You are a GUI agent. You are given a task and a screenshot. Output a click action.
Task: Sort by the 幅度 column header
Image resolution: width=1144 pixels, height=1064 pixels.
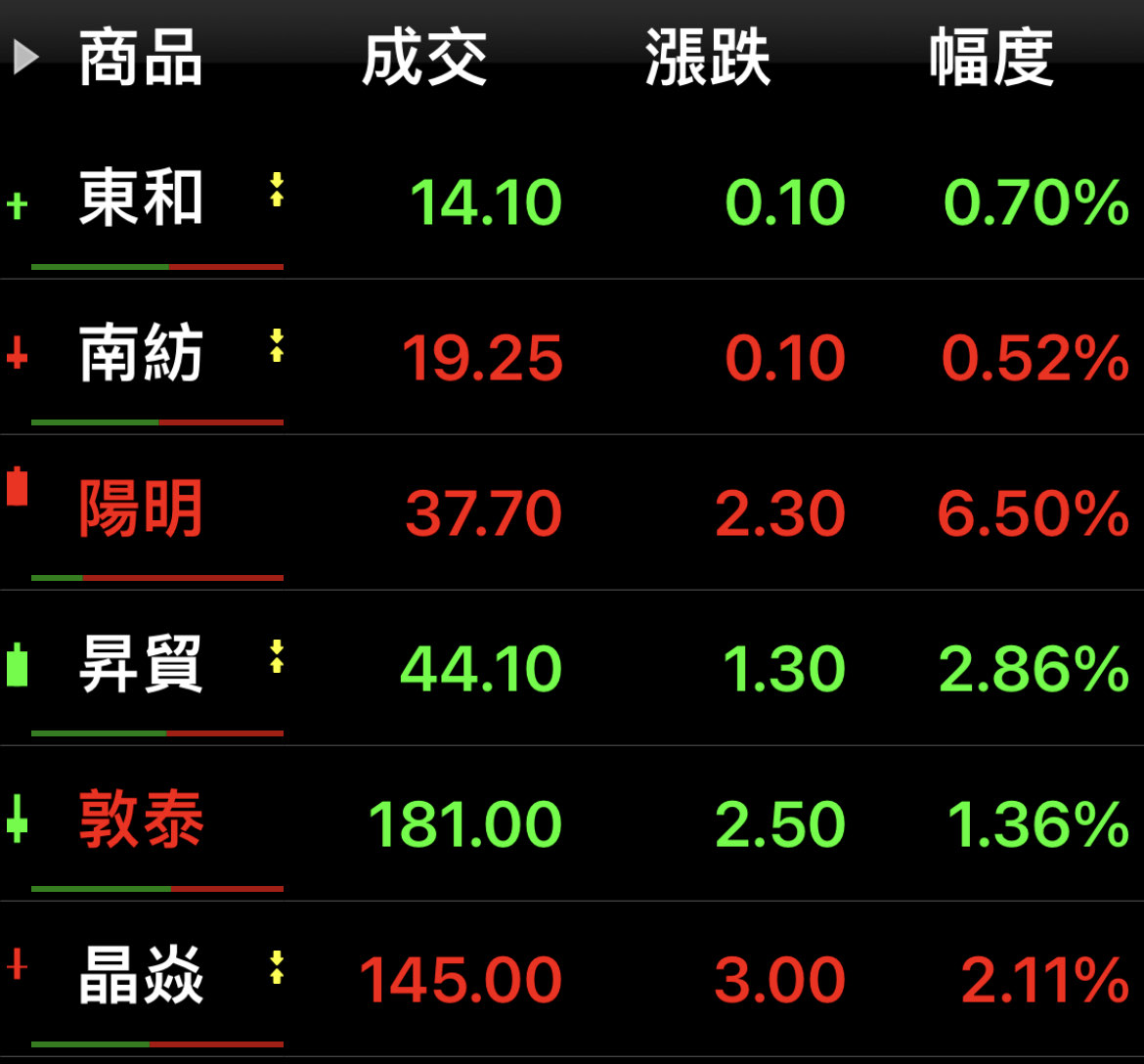pos(991,59)
